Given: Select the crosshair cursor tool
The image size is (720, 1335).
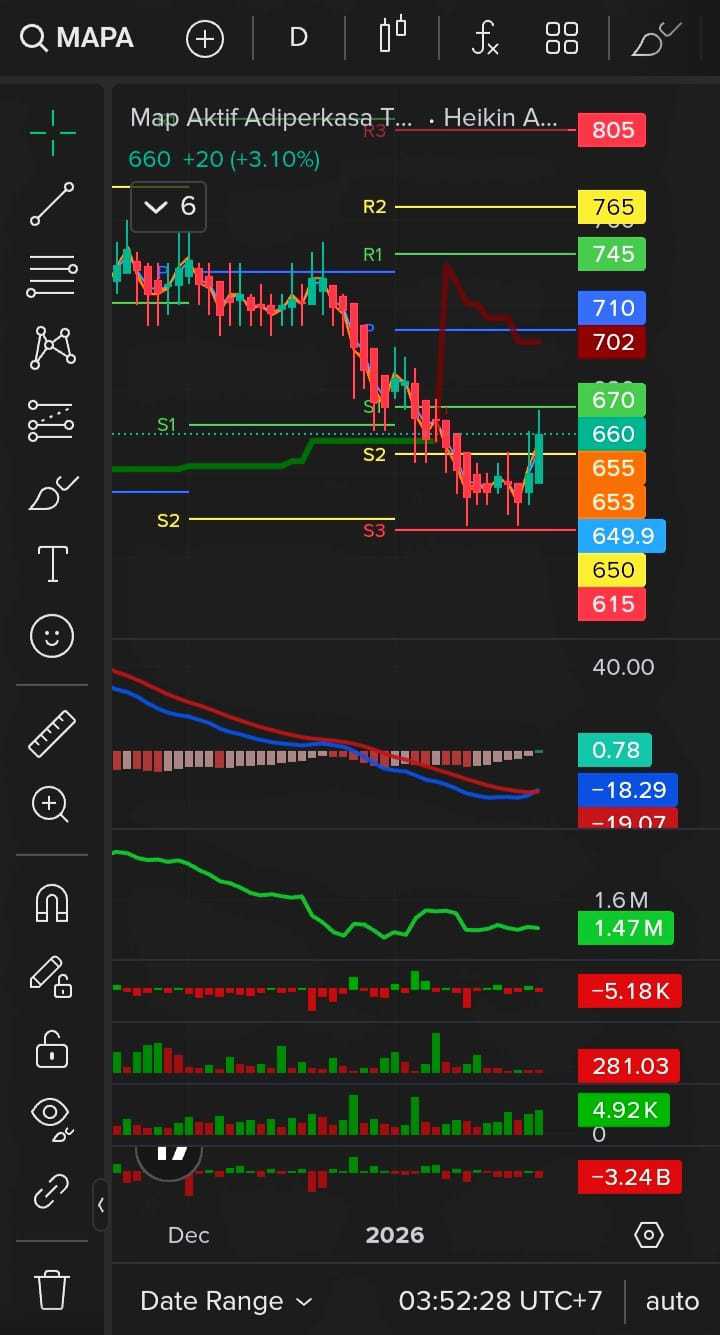Looking at the screenshot, I should [52, 133].
